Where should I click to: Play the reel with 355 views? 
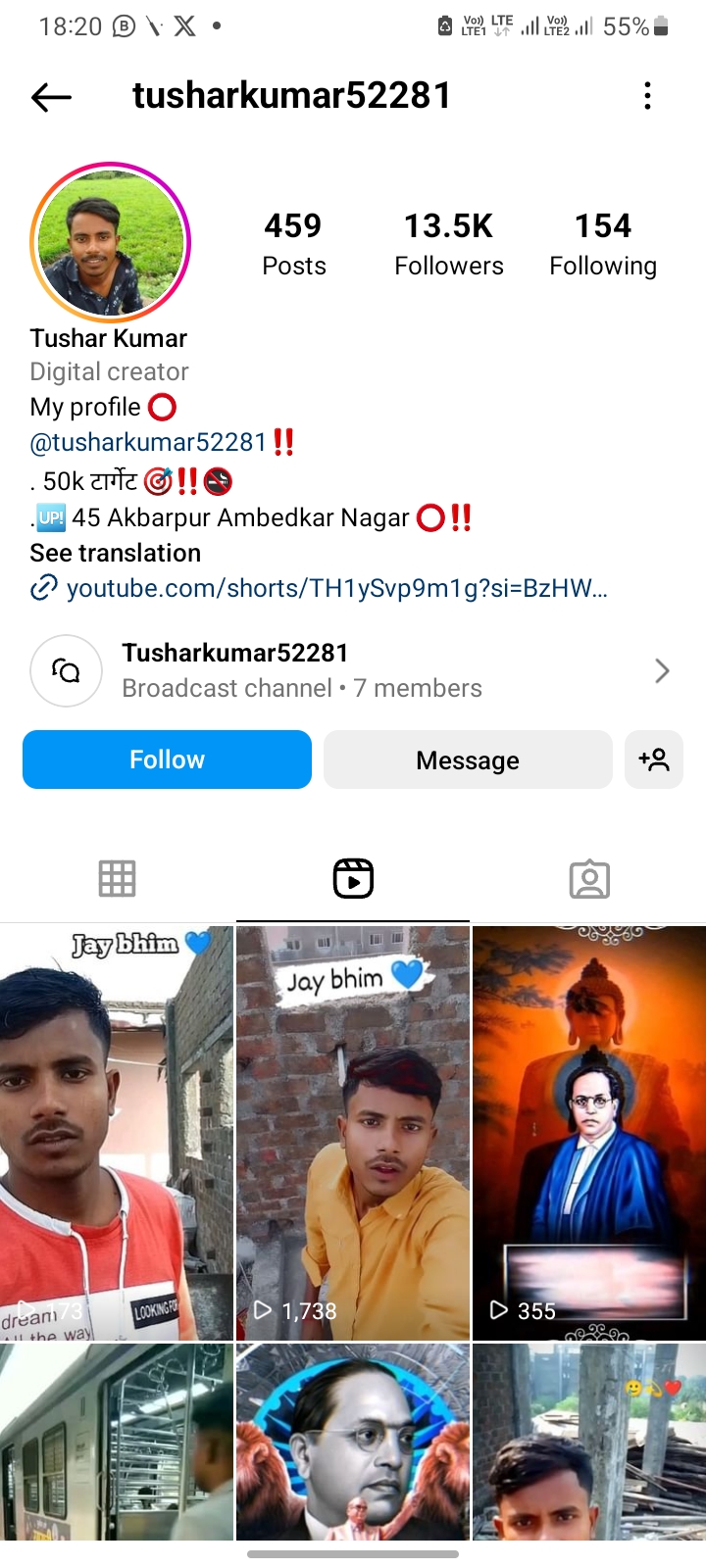coord(589,1132)
